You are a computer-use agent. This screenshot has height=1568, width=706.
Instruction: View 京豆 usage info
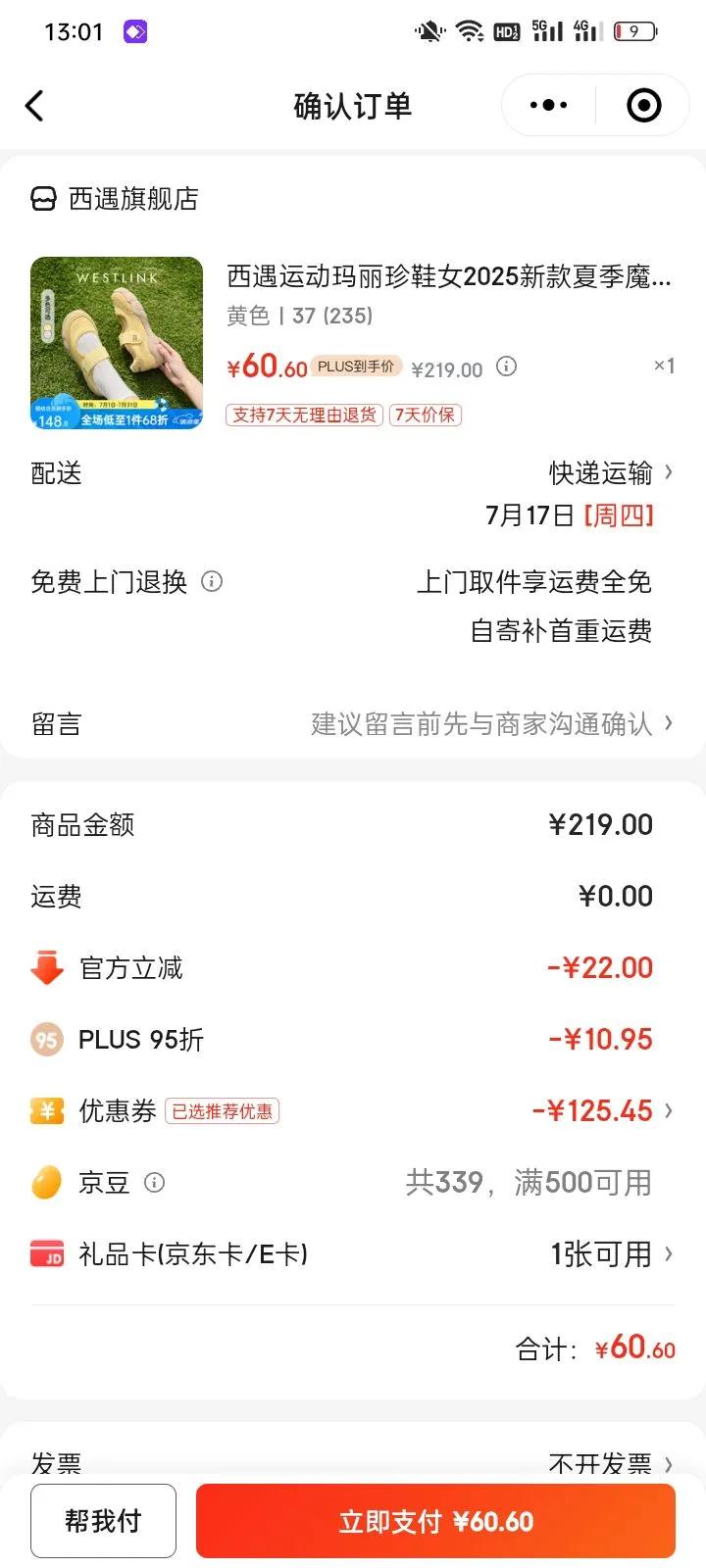(154, 1183)
